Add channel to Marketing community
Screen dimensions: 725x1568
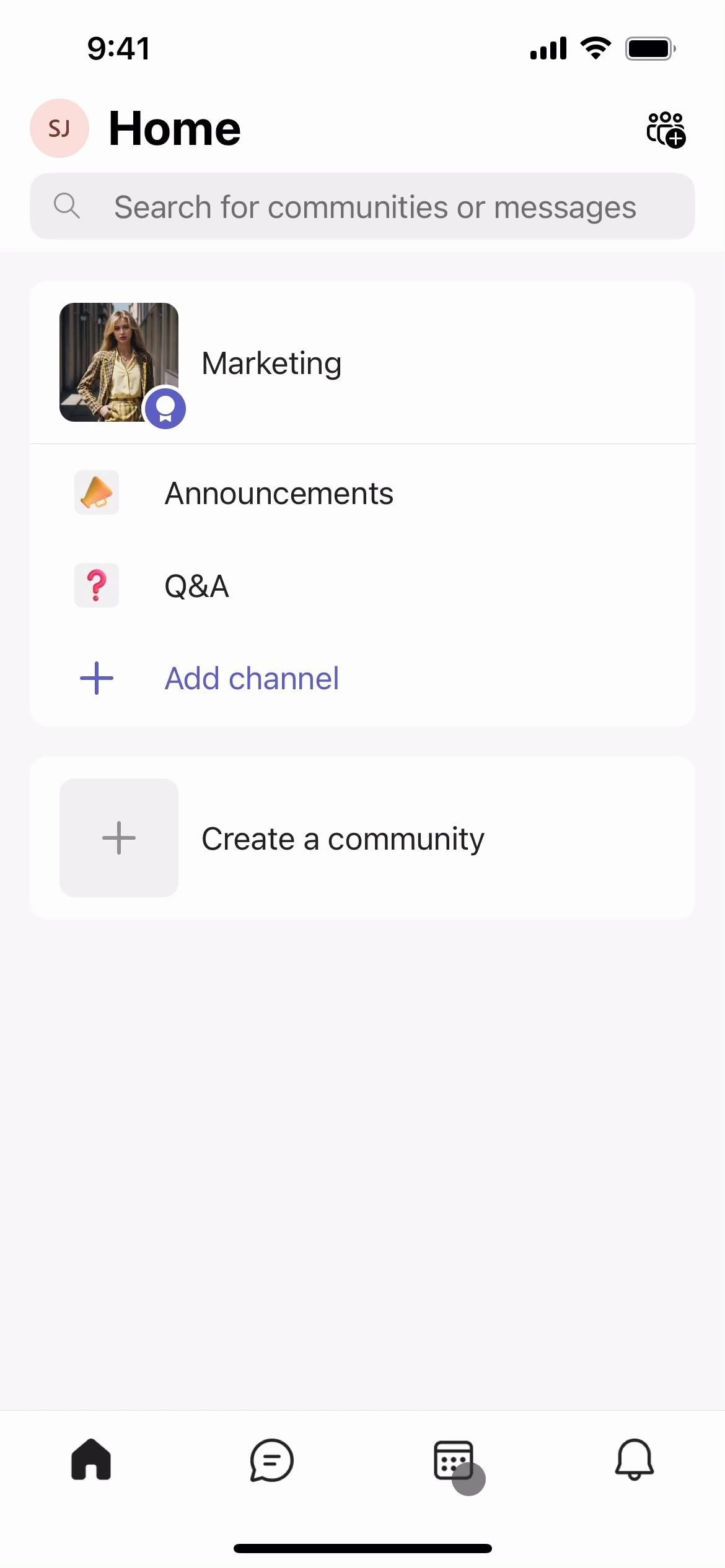point(251,679)
